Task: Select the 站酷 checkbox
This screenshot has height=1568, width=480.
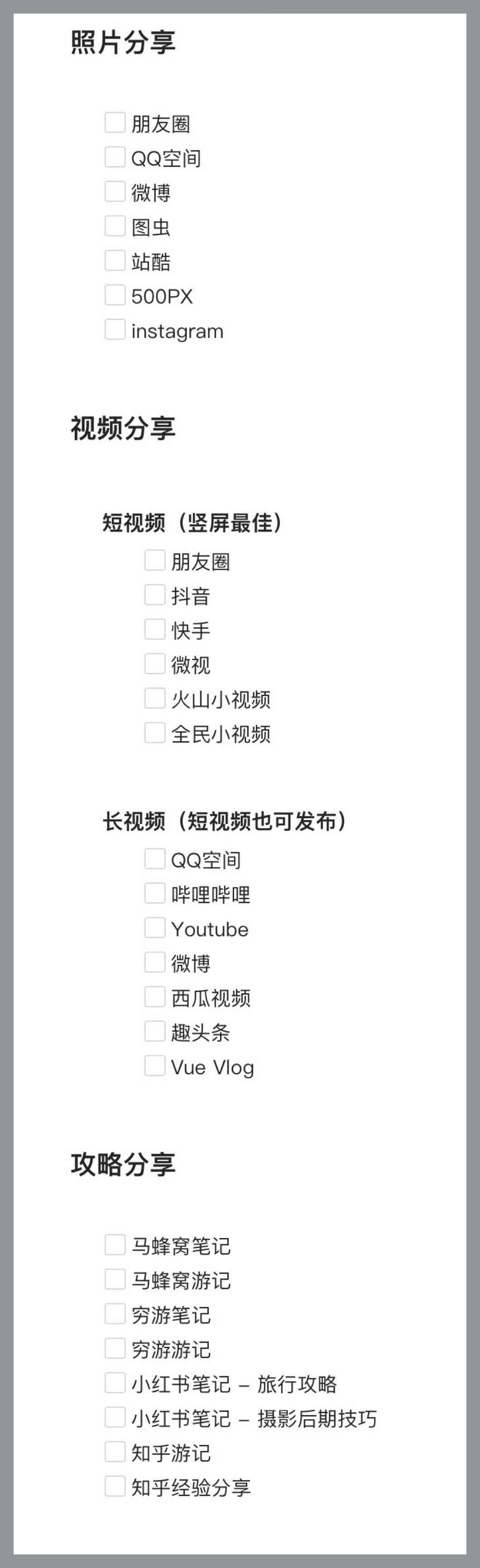Action: (115, 261)
